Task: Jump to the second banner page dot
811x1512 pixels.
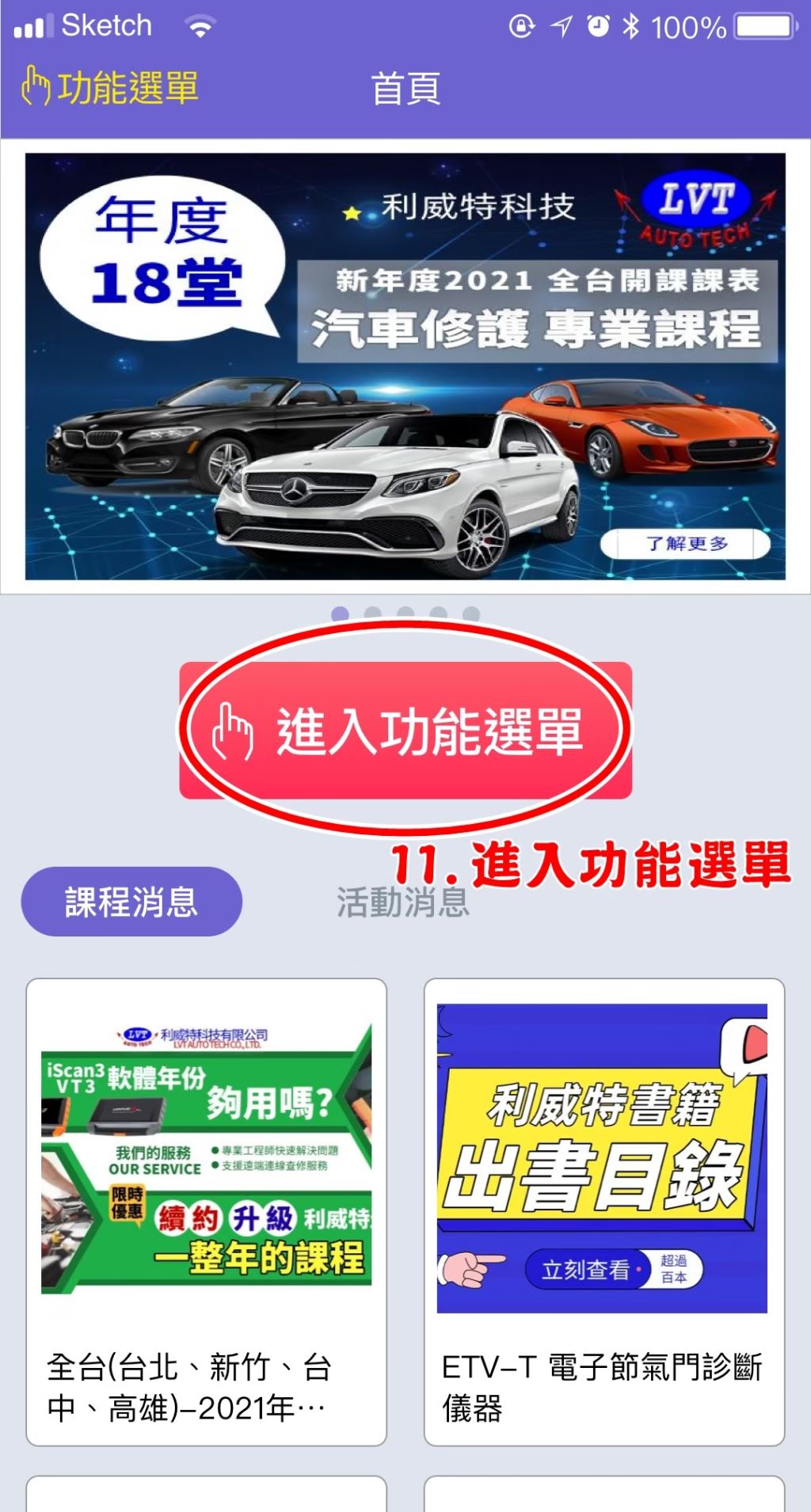Action: tap(373, 614)
